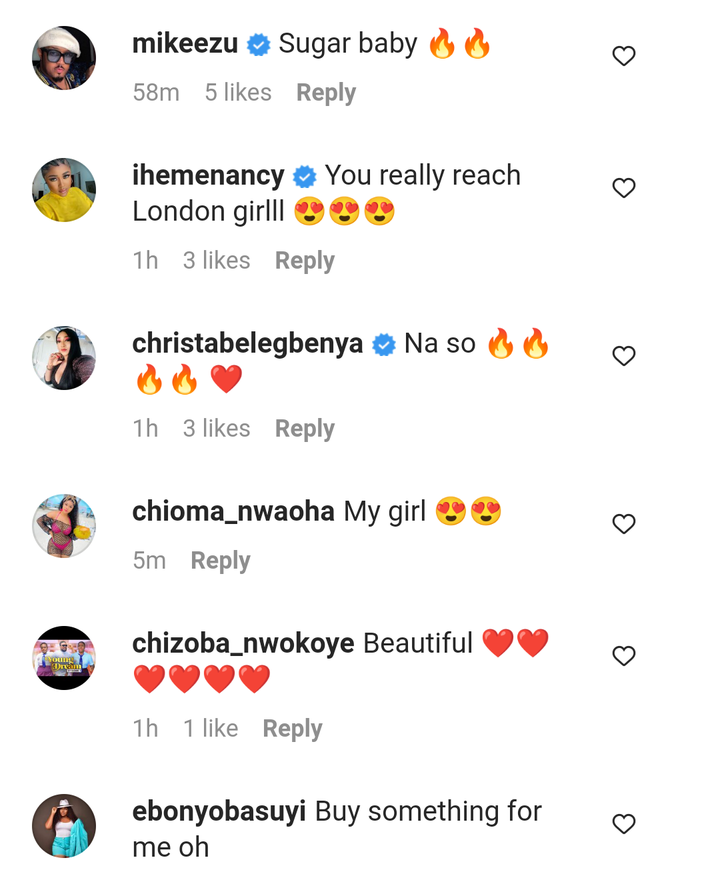View mikeezu's profile via username
The width and height of the screenshot is (720, 872).
coord(185,44)
